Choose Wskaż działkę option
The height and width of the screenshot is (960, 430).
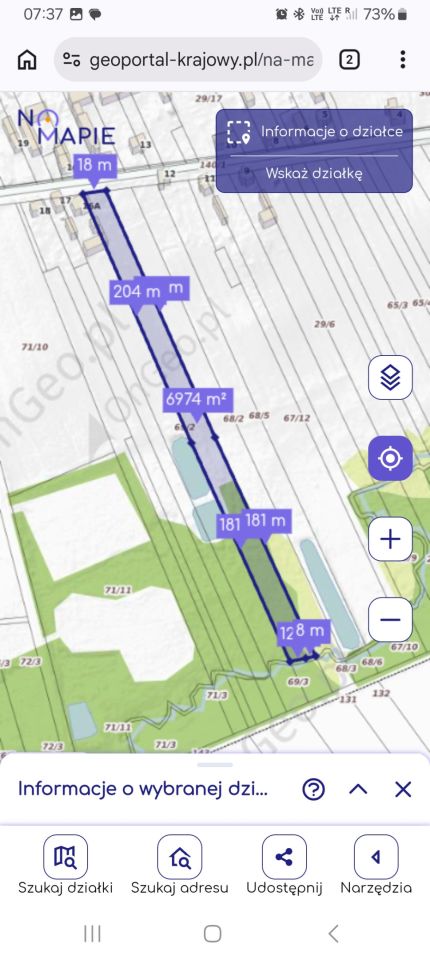(x=314, y=173)
